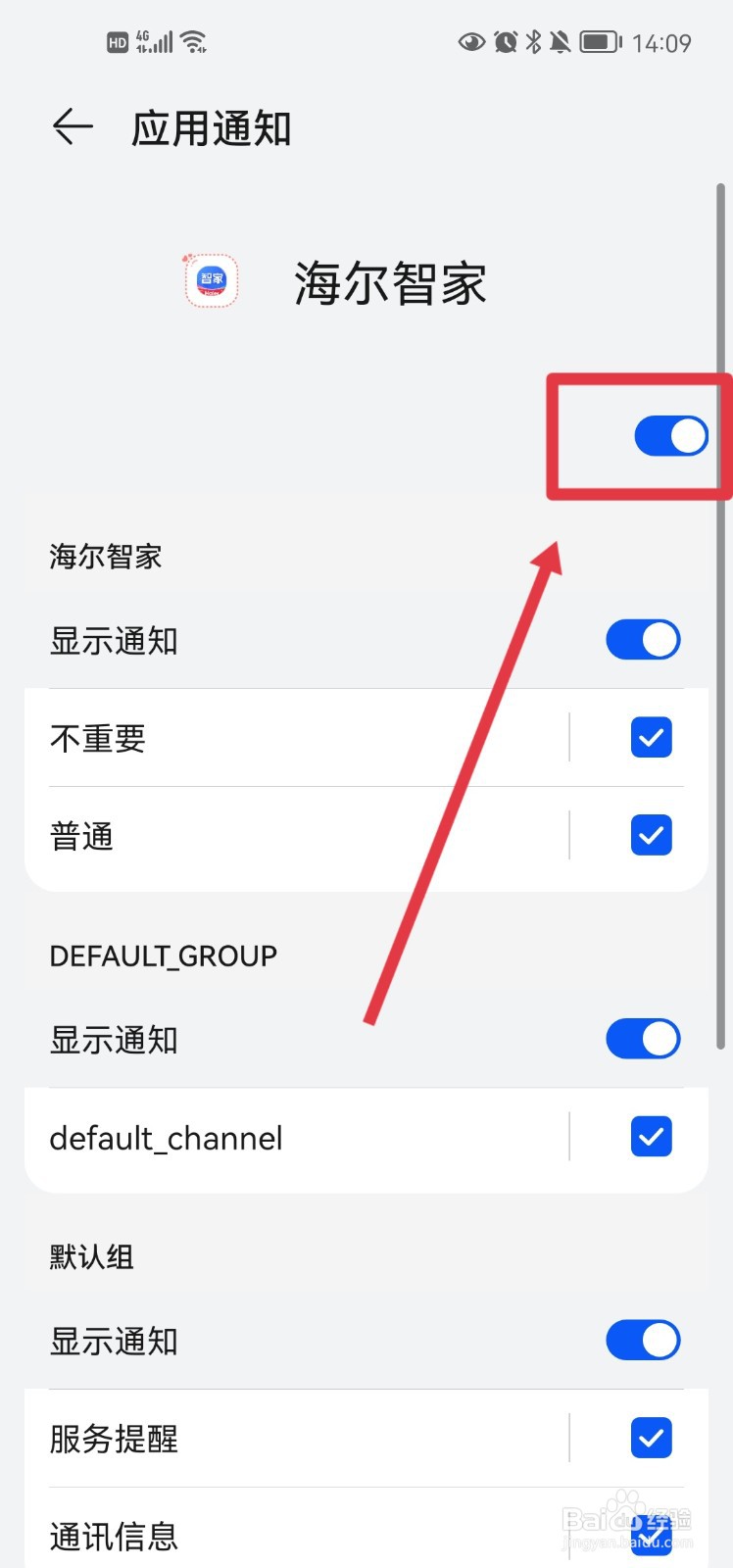
Task: Tap the muted notification bell status icon
Action: click(x=559, y=41)
